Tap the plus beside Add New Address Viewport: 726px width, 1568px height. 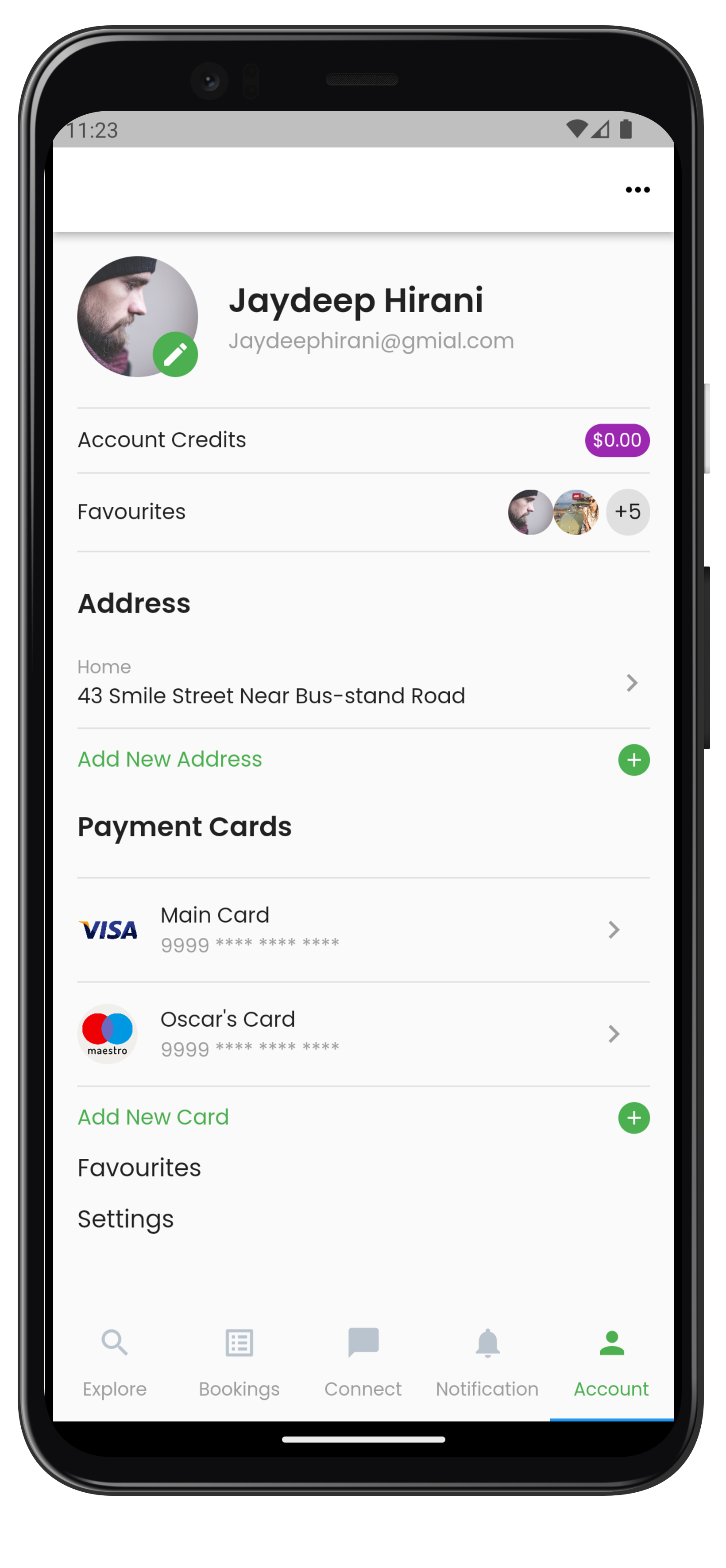point(633,760)
